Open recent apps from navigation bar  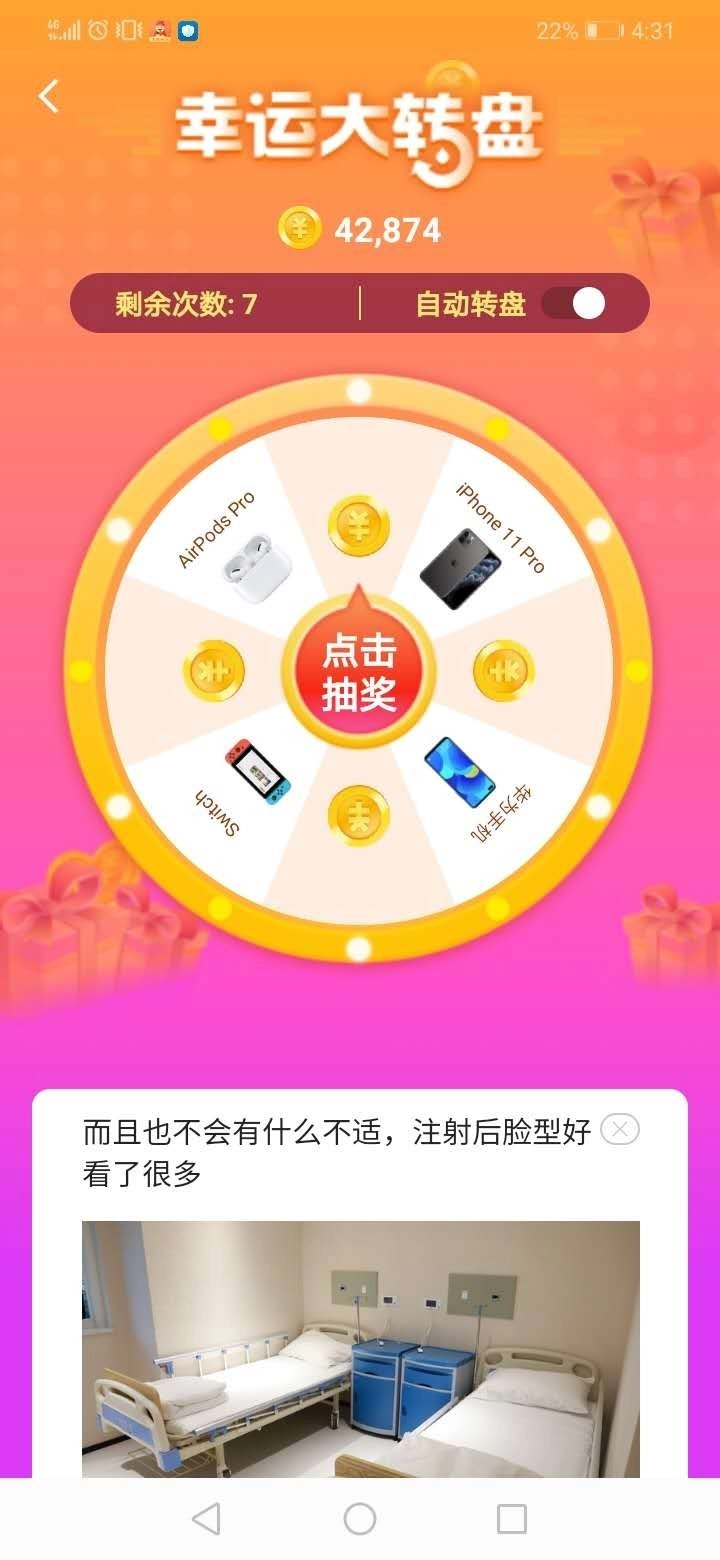click(x=511, y=1519)
